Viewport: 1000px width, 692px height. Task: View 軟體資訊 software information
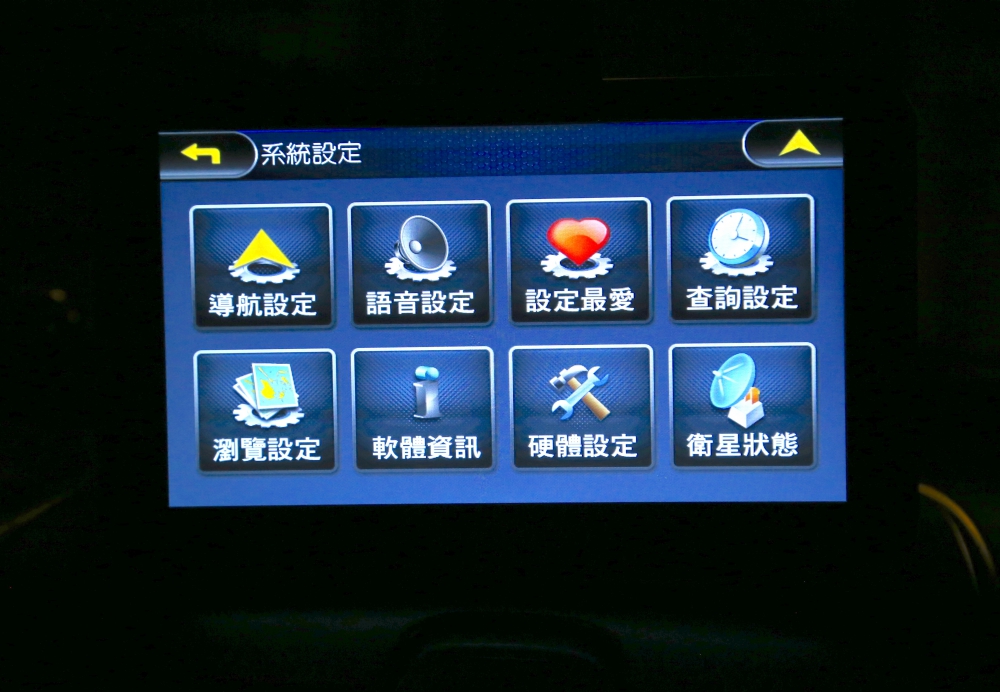tap(423, 408)
